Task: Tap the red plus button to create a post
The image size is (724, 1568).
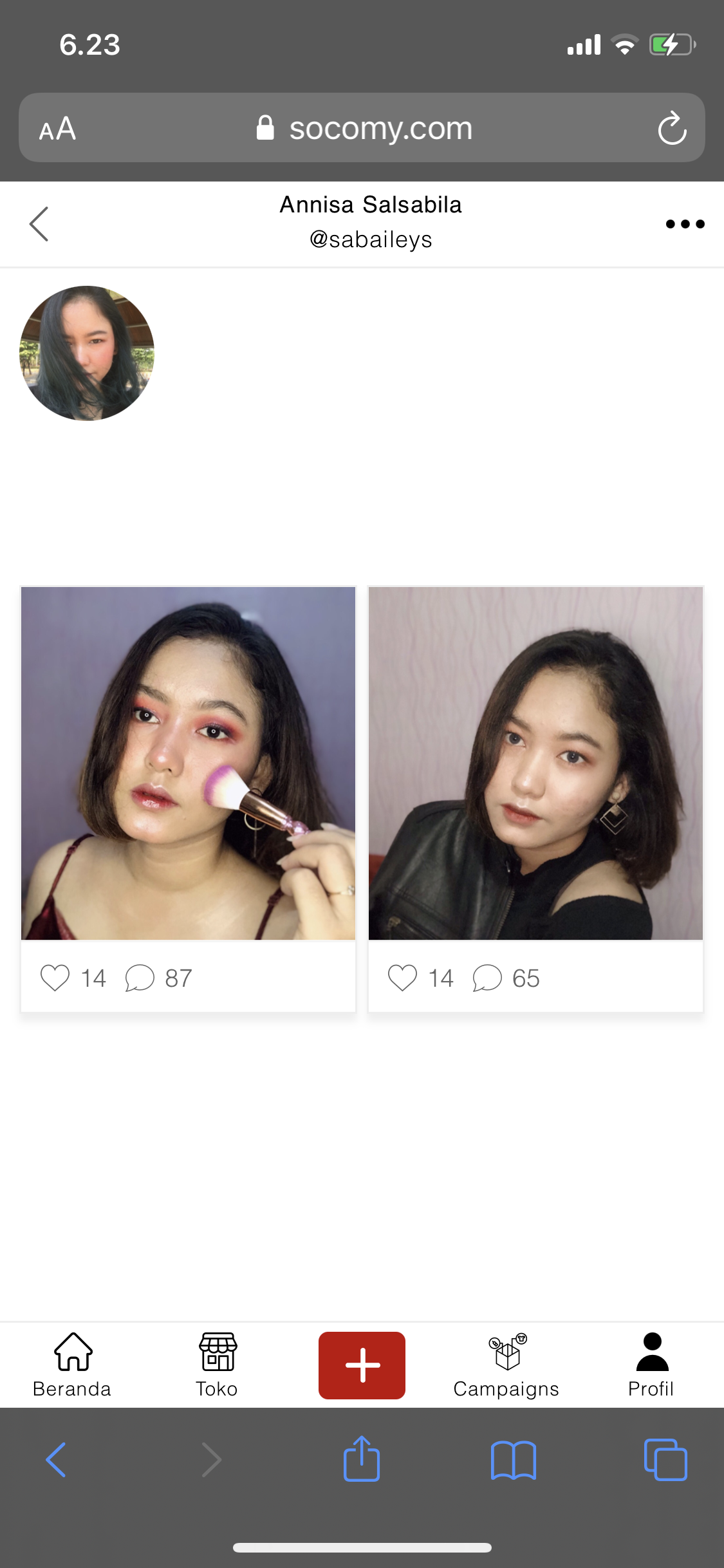Action: pos(362,1365)
